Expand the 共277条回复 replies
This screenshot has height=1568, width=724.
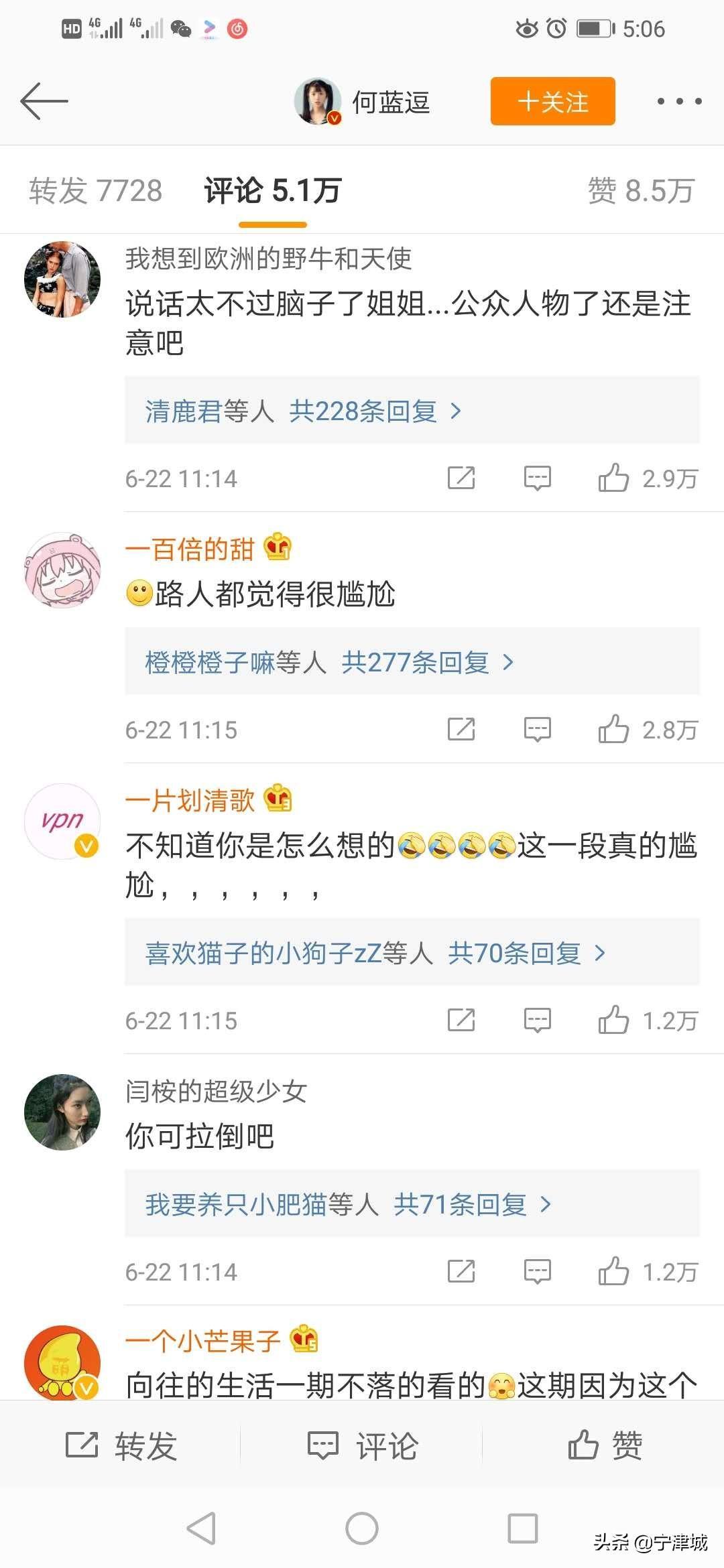[x=426, y=662]
